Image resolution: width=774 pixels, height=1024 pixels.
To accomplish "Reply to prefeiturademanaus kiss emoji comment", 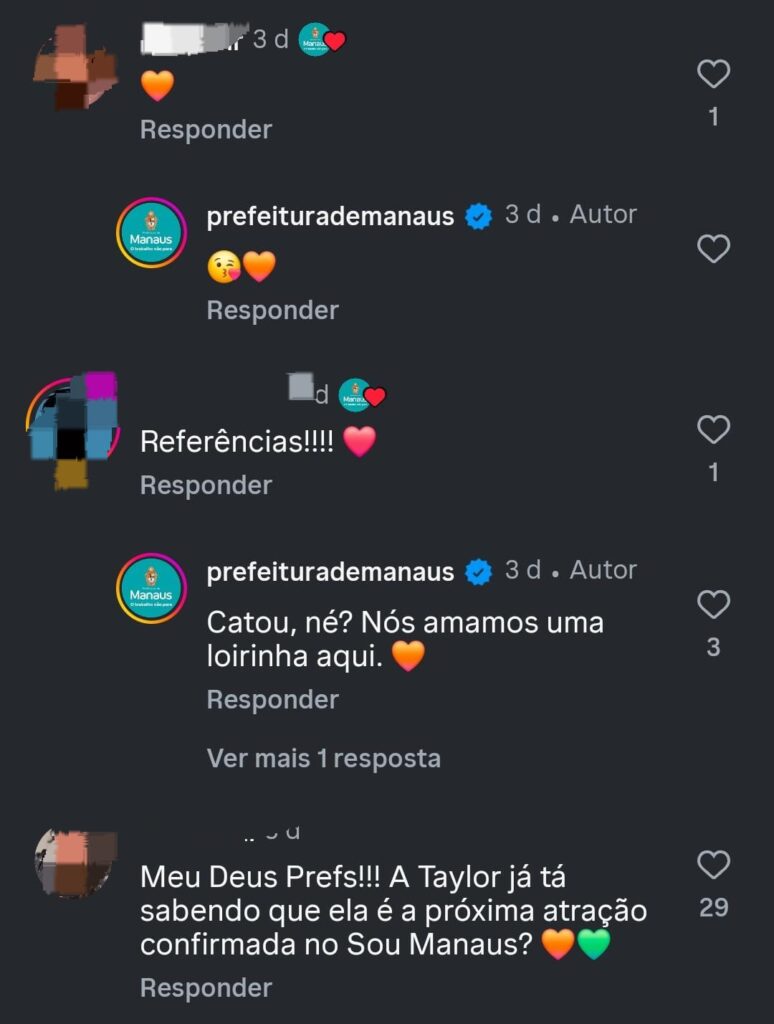I will [272, 310].
